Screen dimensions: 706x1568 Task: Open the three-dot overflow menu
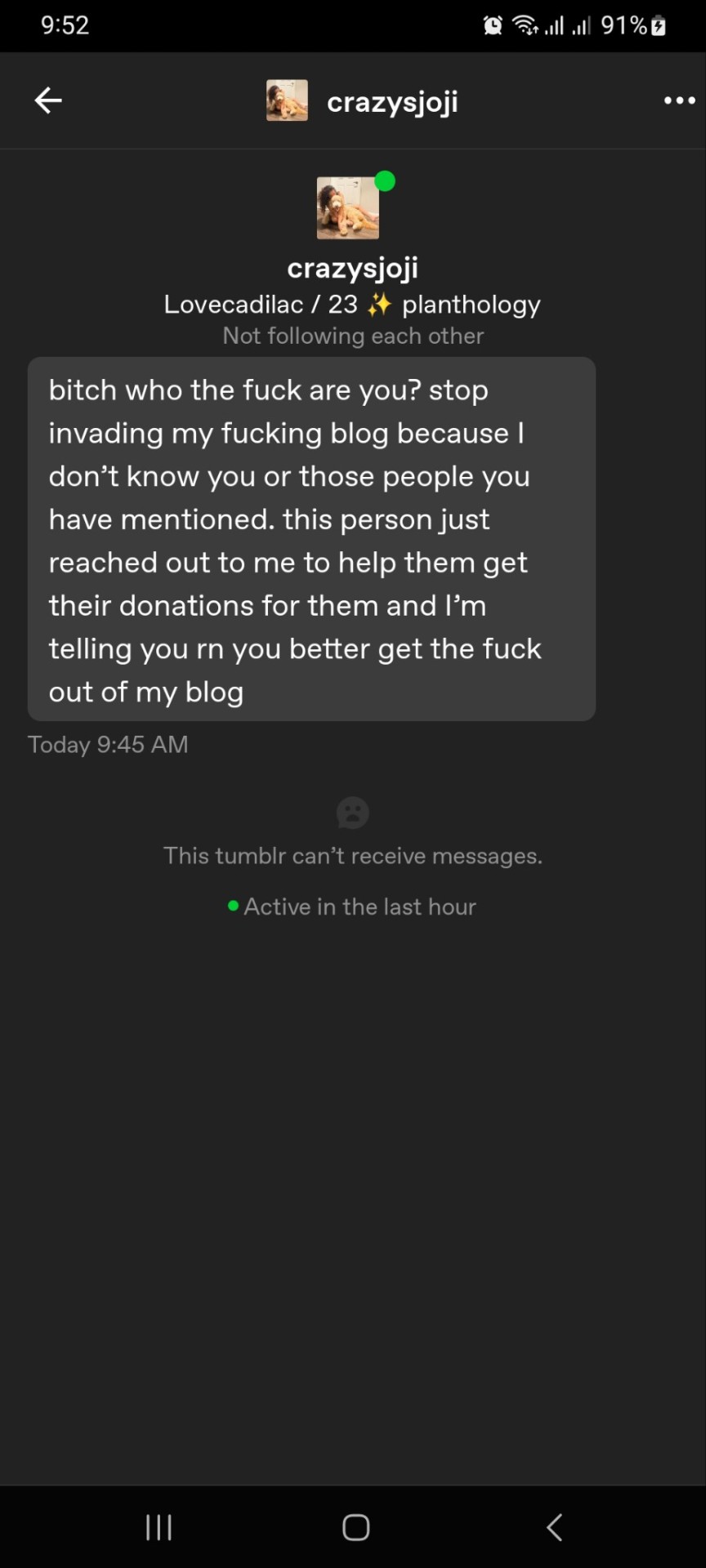tap(679, 100)
